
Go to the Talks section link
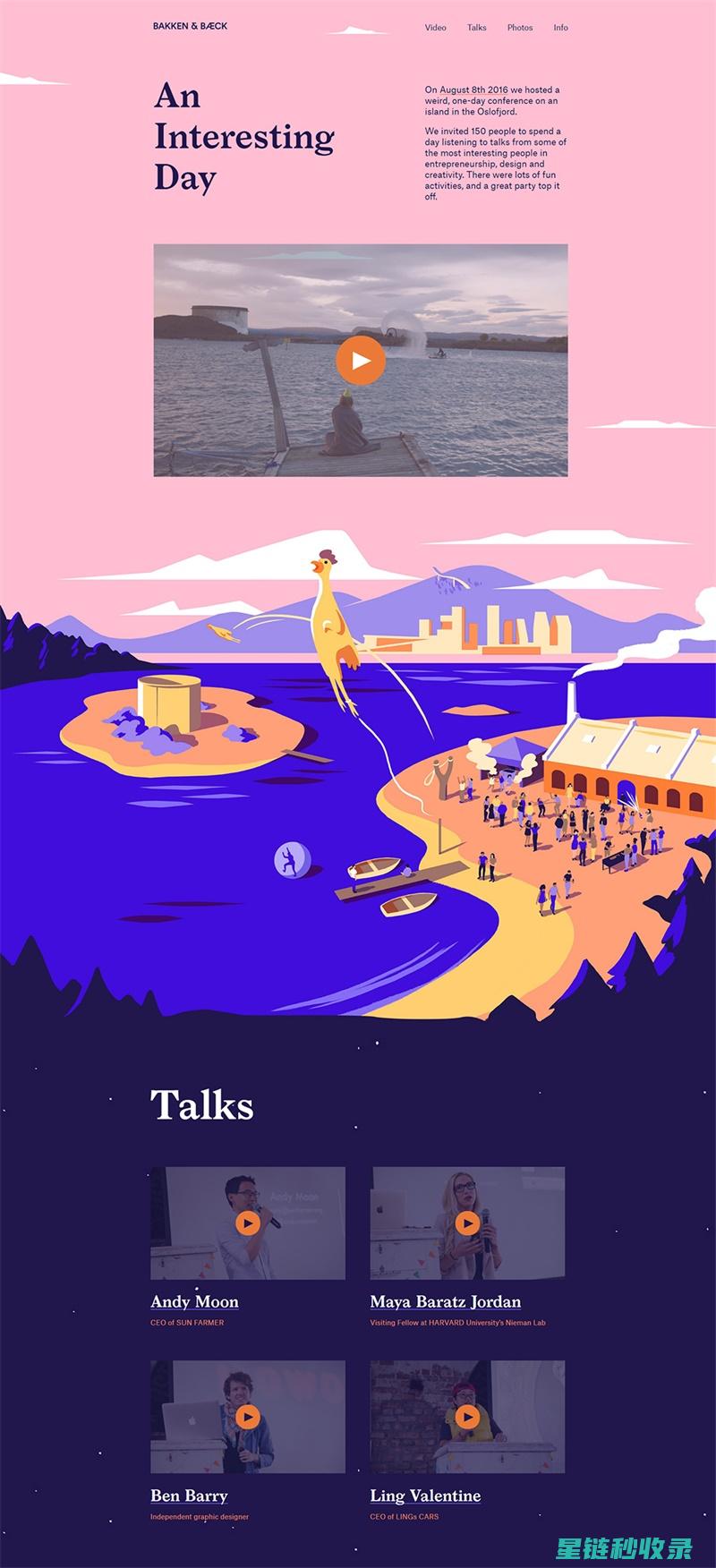476,28
